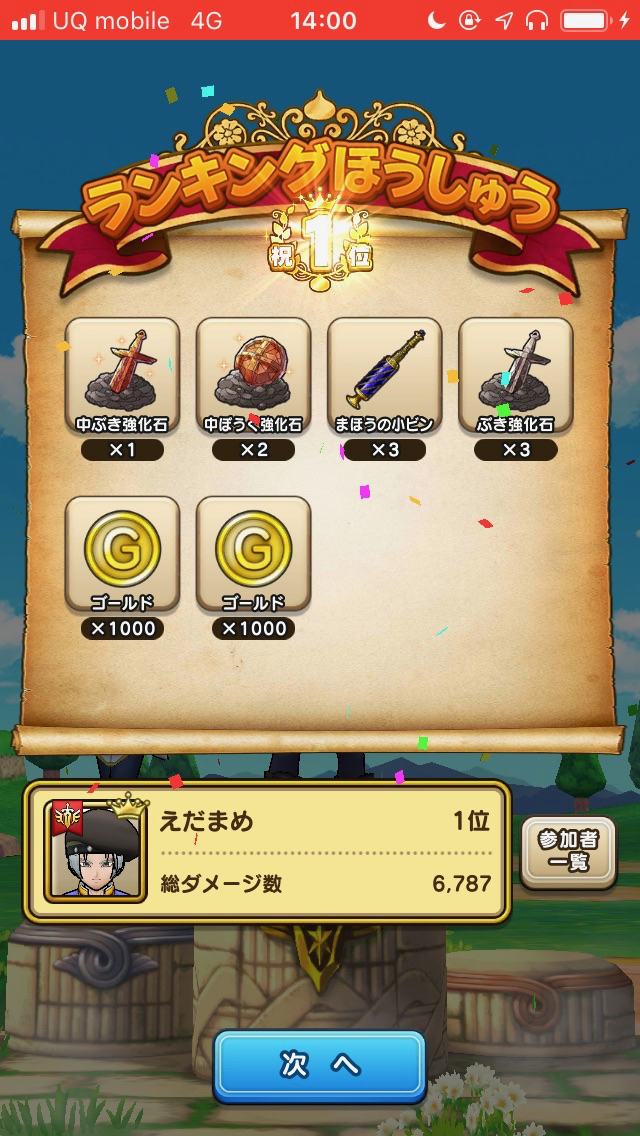The image size is (640, 1136).
Task: Select the まほうの小ビン reward item
Action: tap(385, 375)
